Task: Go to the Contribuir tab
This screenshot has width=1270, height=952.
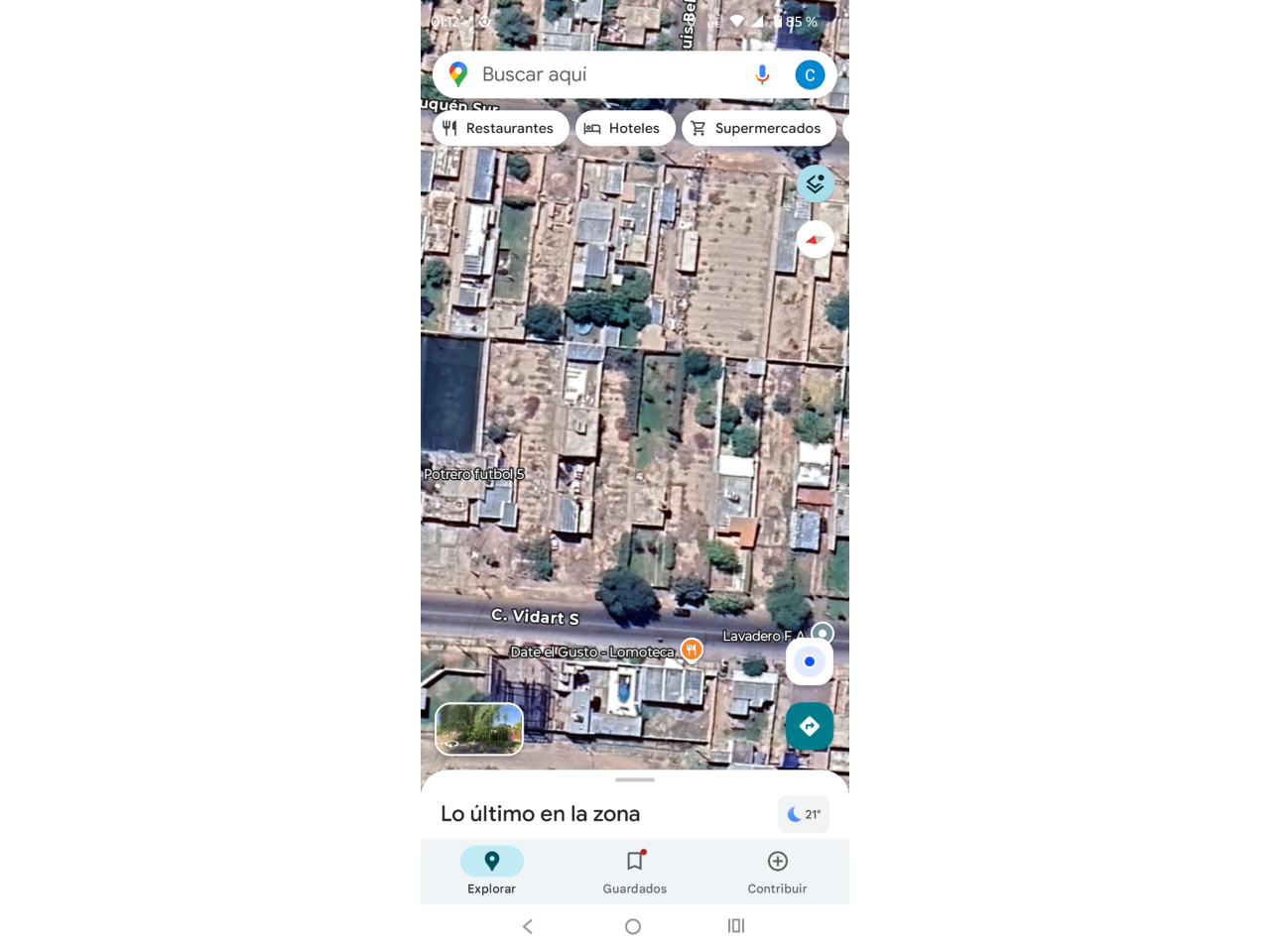Action: [x=777, y=871]
